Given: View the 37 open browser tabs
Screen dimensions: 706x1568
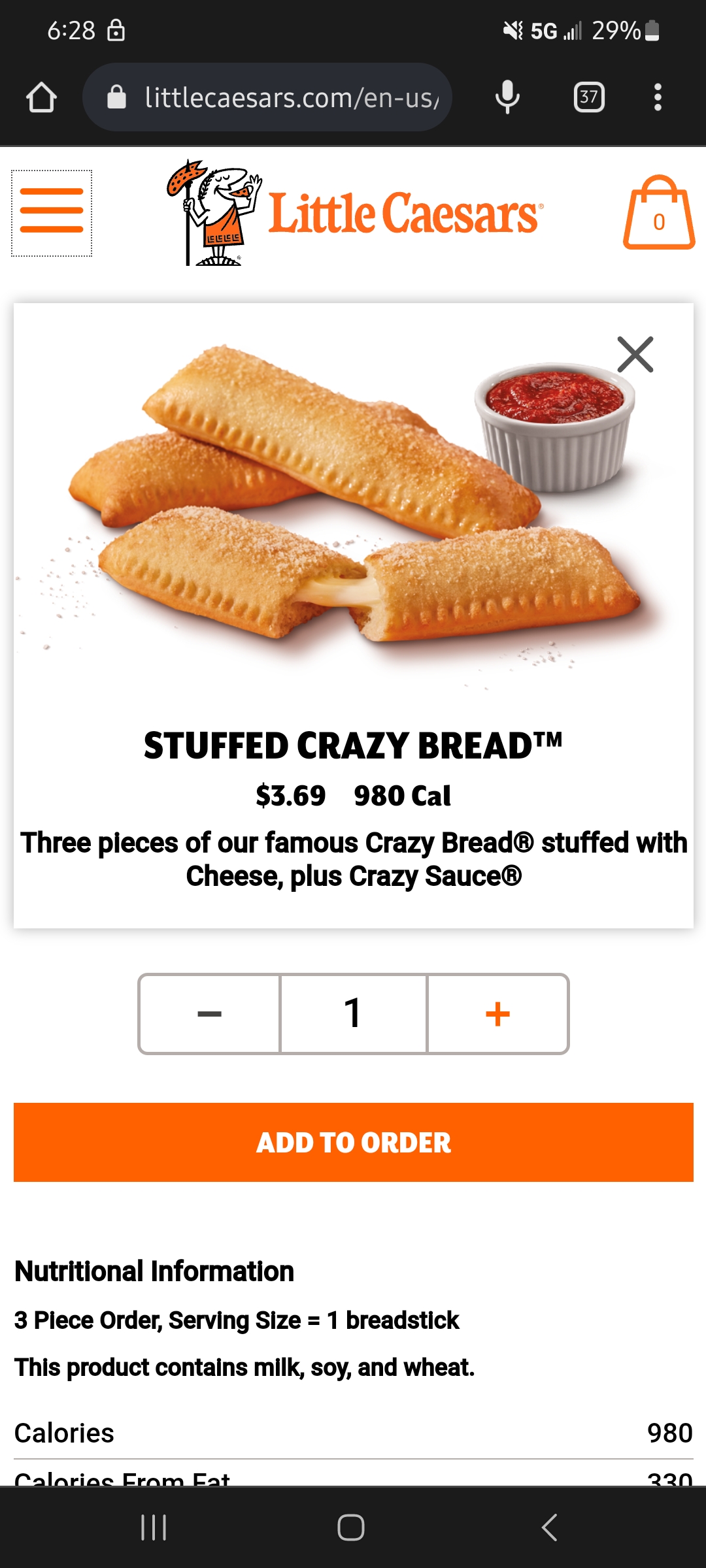Looking at the screenshot, I should 589,97.
